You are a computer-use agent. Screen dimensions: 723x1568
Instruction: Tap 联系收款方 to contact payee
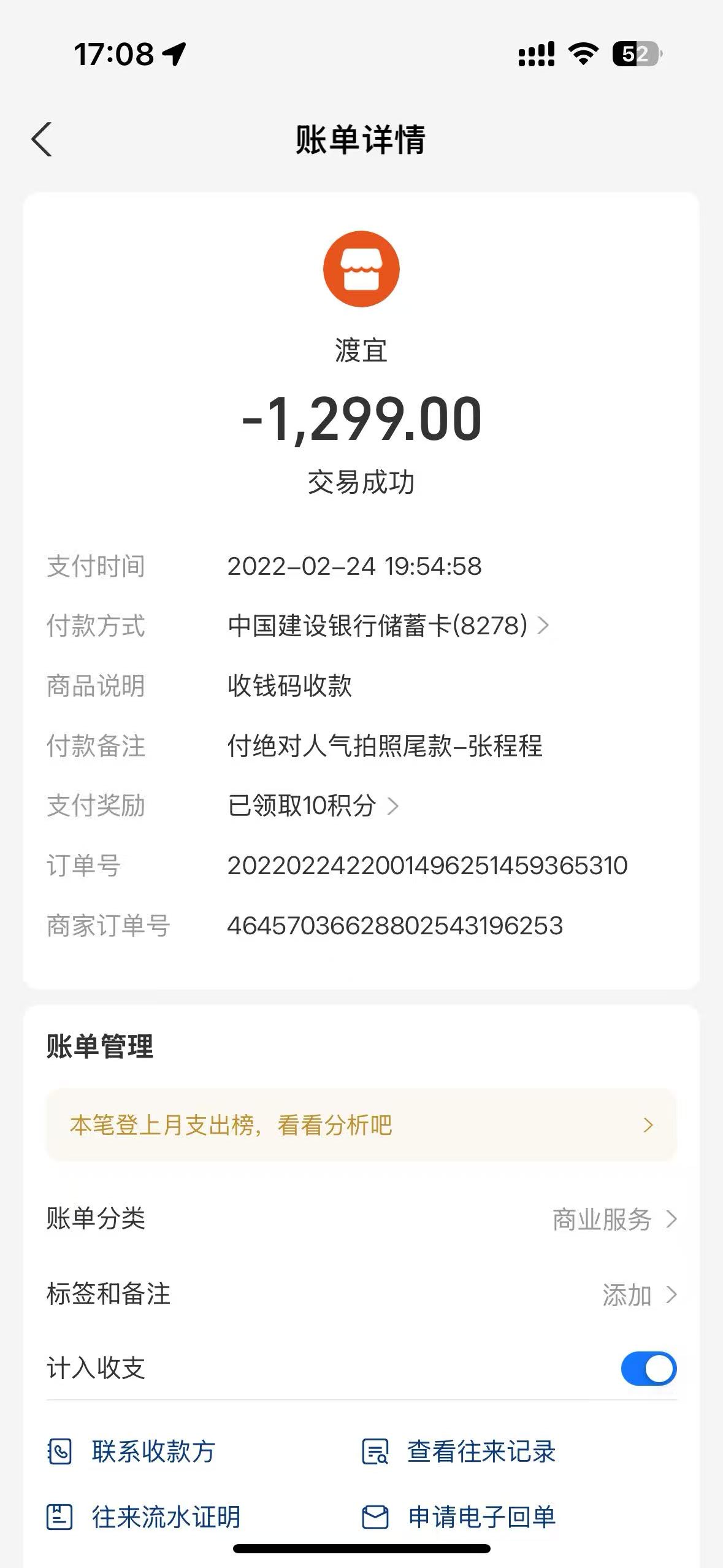point(132,1451)
